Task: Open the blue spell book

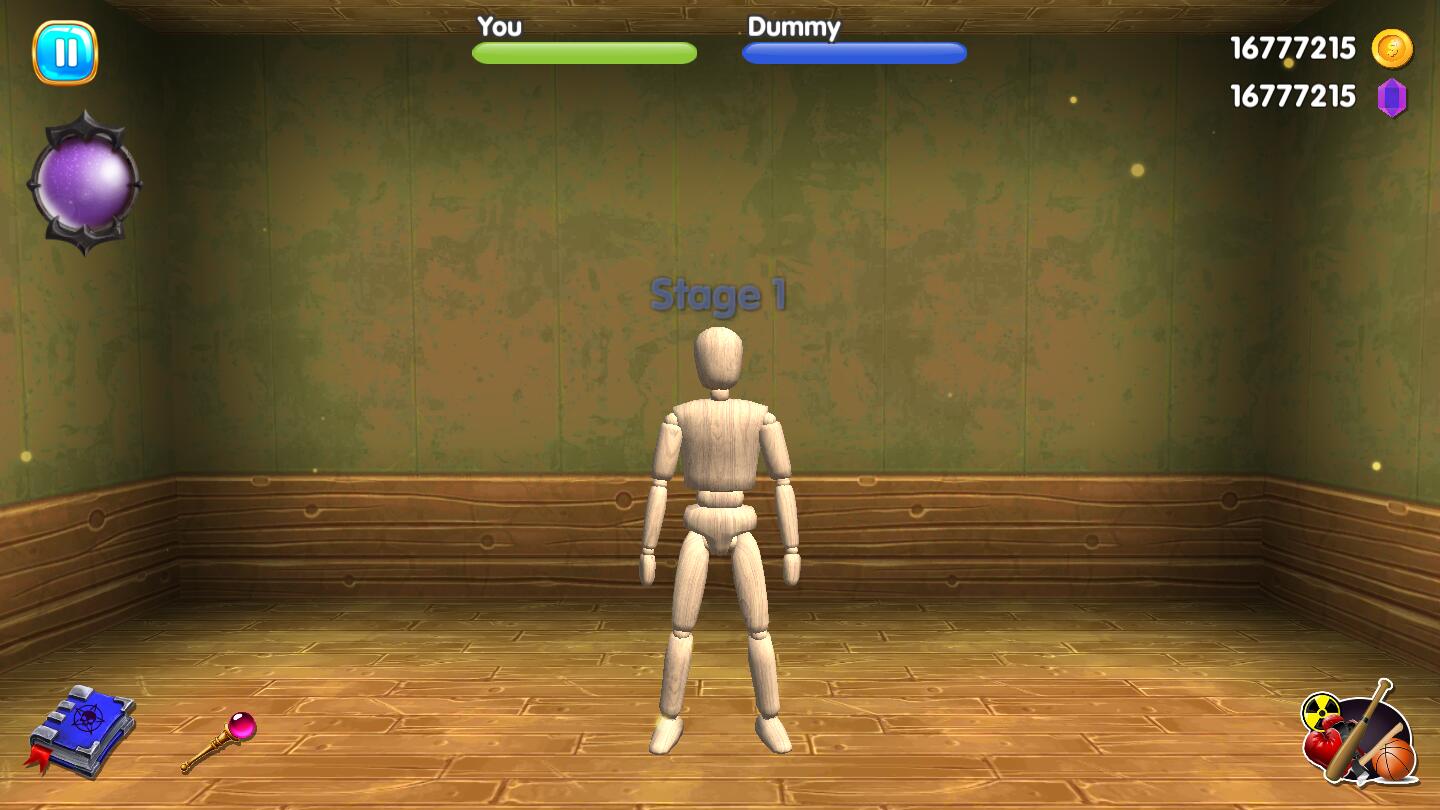Action: [82, 730]
